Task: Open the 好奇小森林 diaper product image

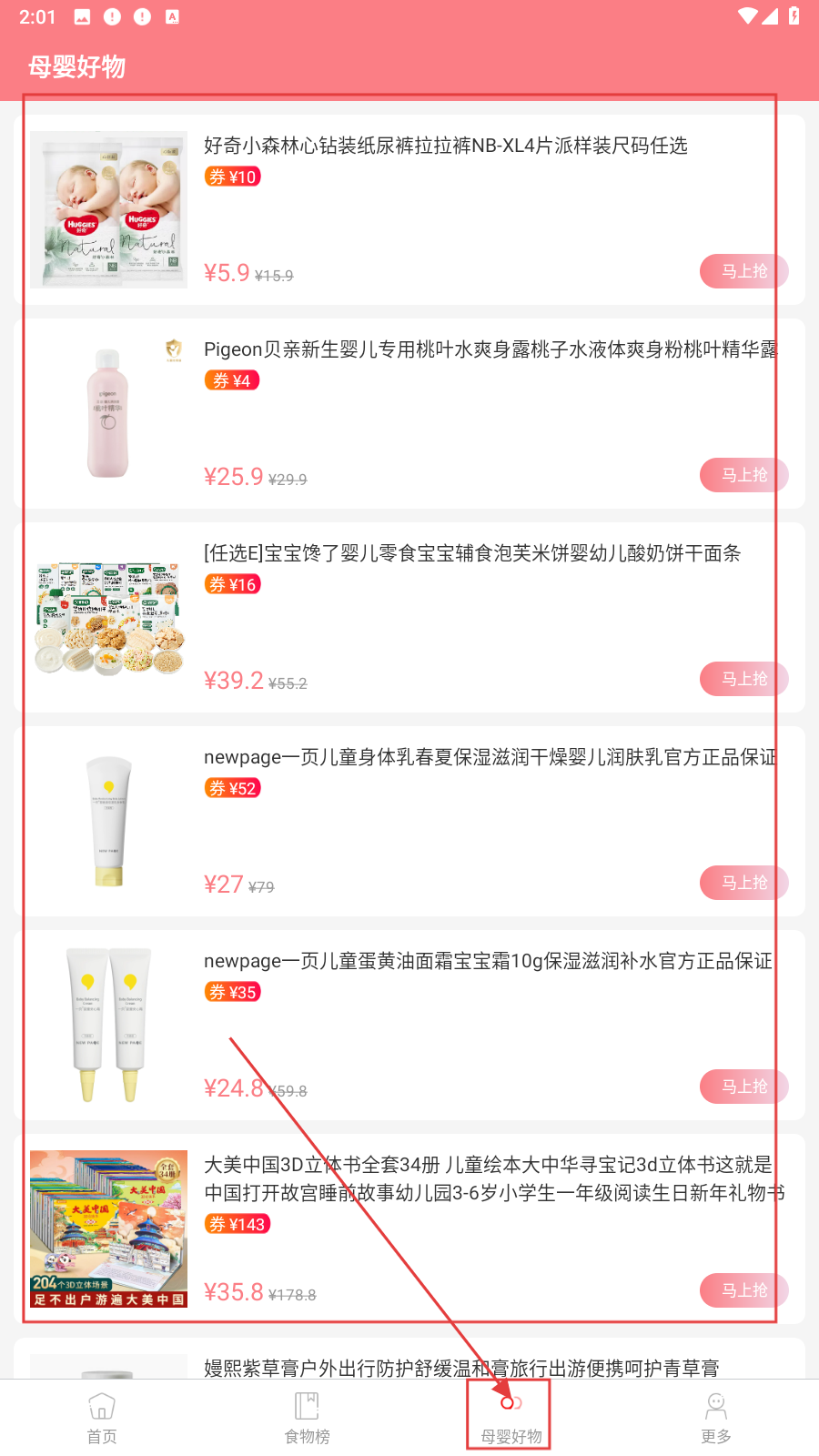Action: click(108, 209)
